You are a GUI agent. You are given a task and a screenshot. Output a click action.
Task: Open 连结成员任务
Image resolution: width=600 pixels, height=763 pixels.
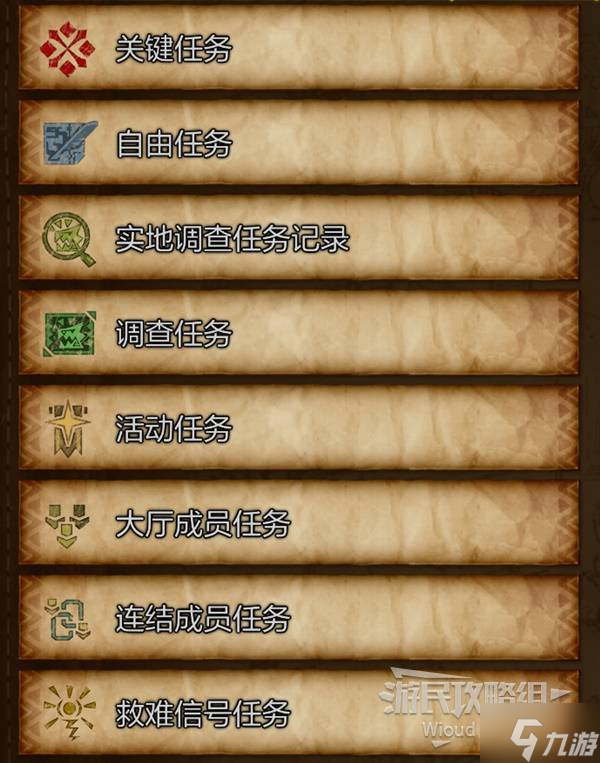298,618
